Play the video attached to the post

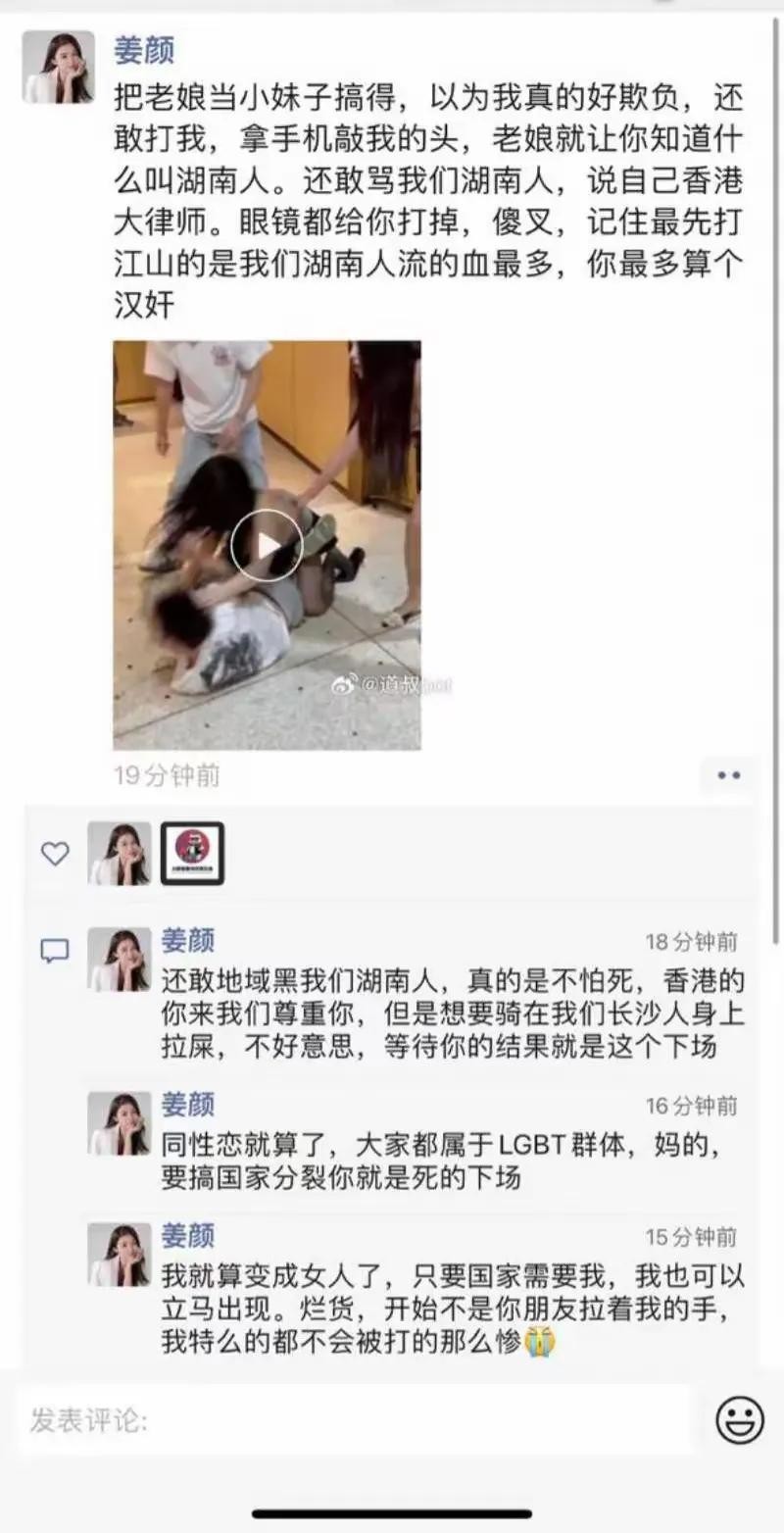point(267,545)
